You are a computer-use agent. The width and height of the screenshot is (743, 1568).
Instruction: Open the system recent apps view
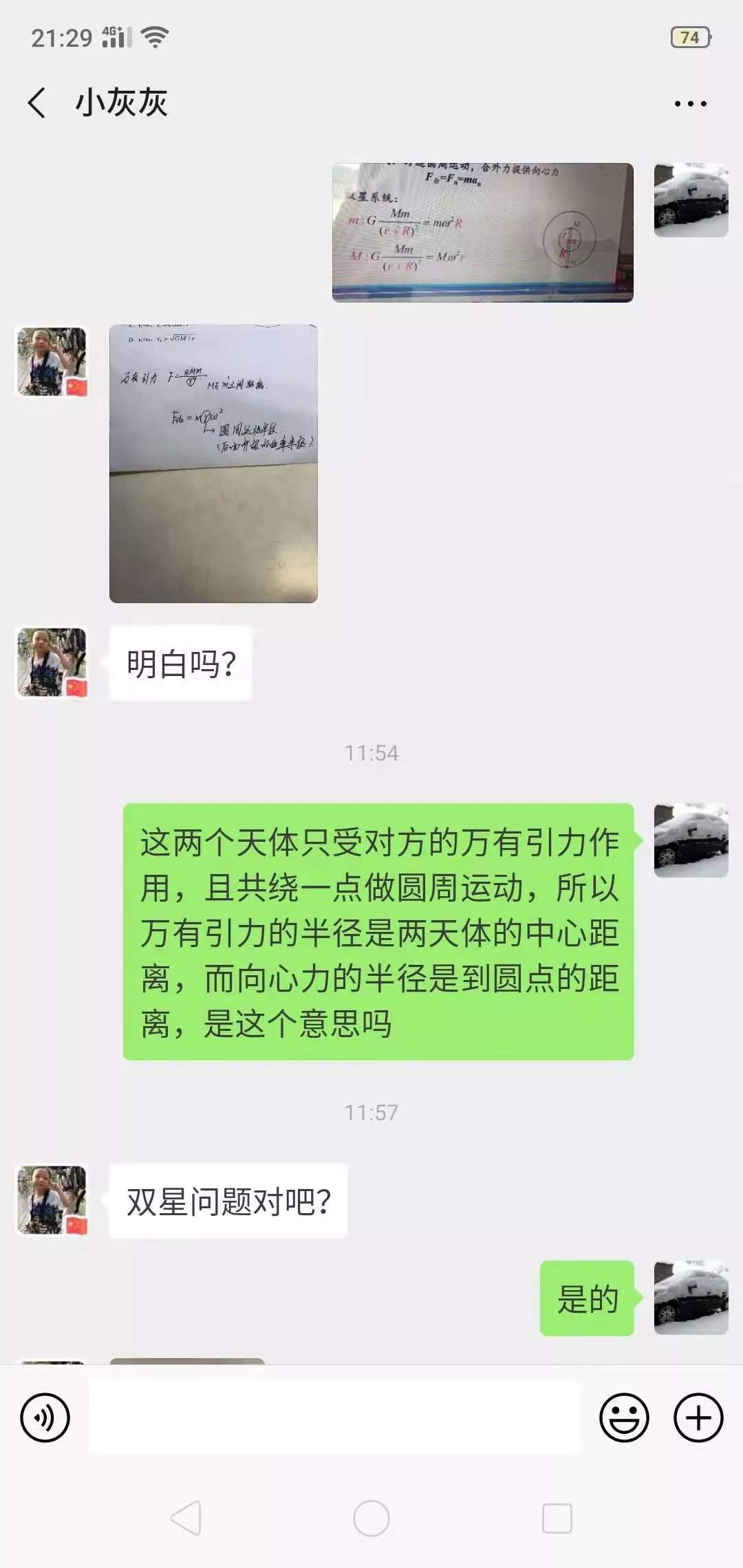tap(557, 1518)
